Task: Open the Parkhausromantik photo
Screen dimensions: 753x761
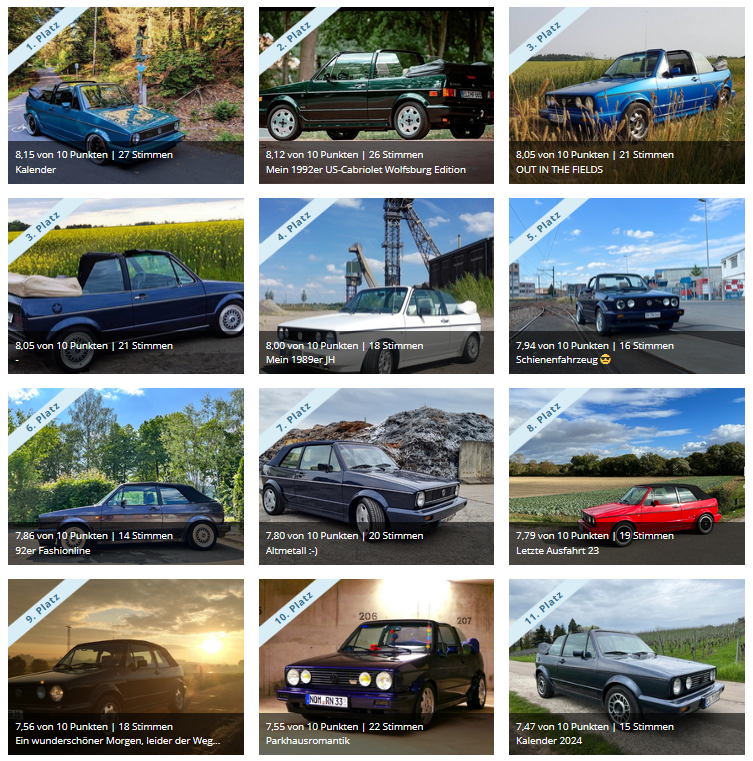Action: point(376,667)
